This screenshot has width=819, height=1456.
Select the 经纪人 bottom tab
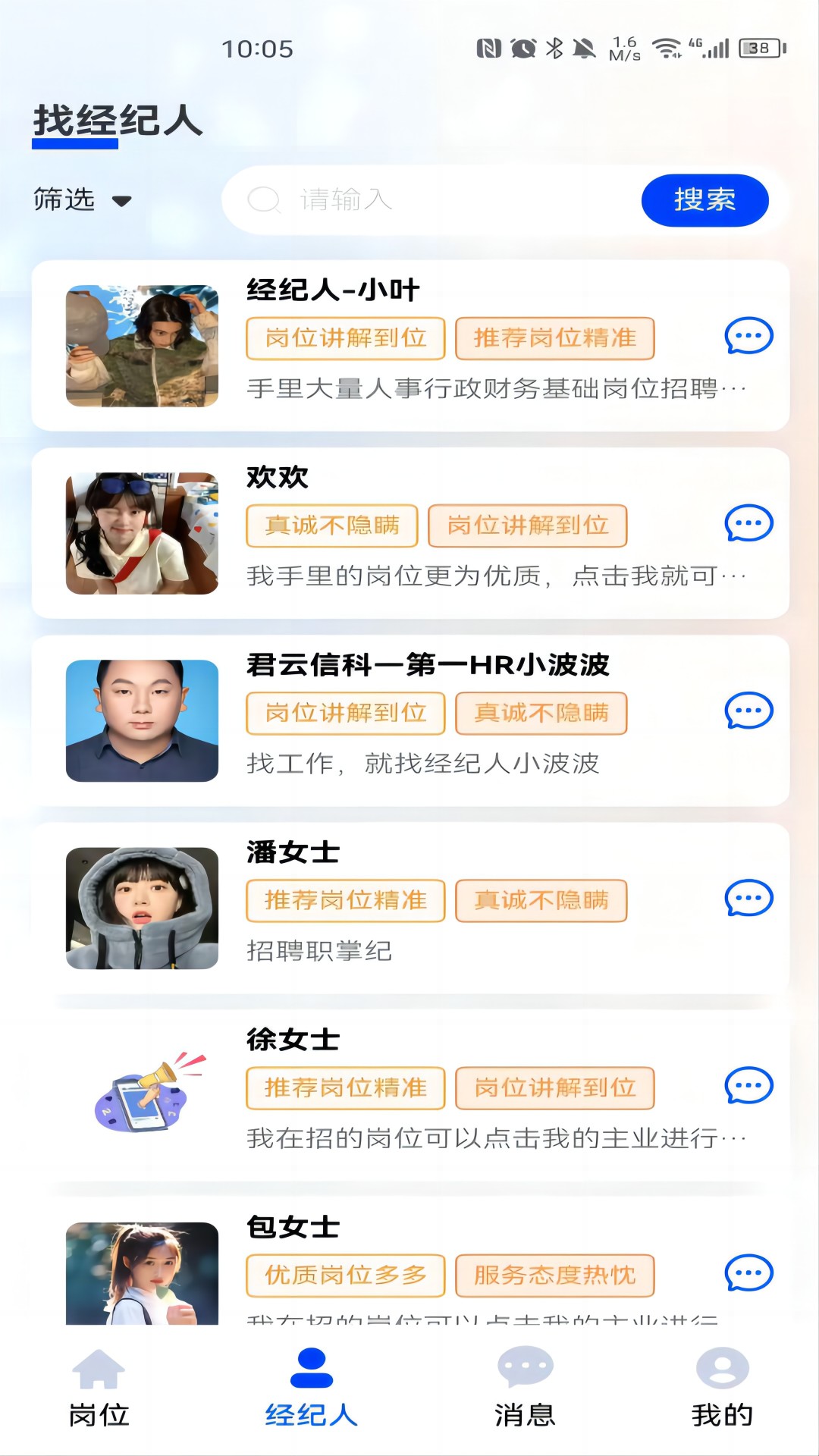[311, 1388]
